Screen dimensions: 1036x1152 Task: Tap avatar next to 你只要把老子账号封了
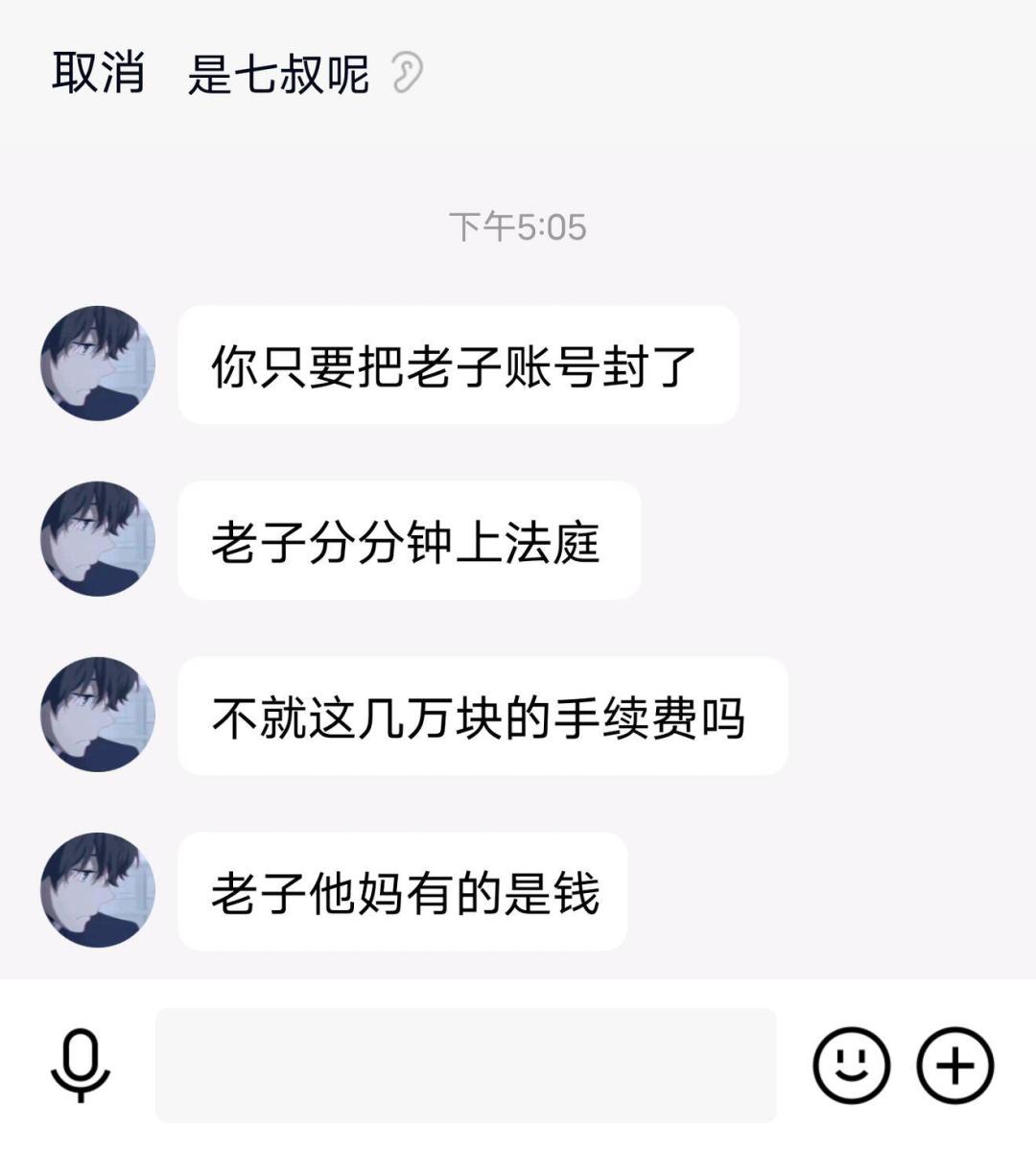98,363
